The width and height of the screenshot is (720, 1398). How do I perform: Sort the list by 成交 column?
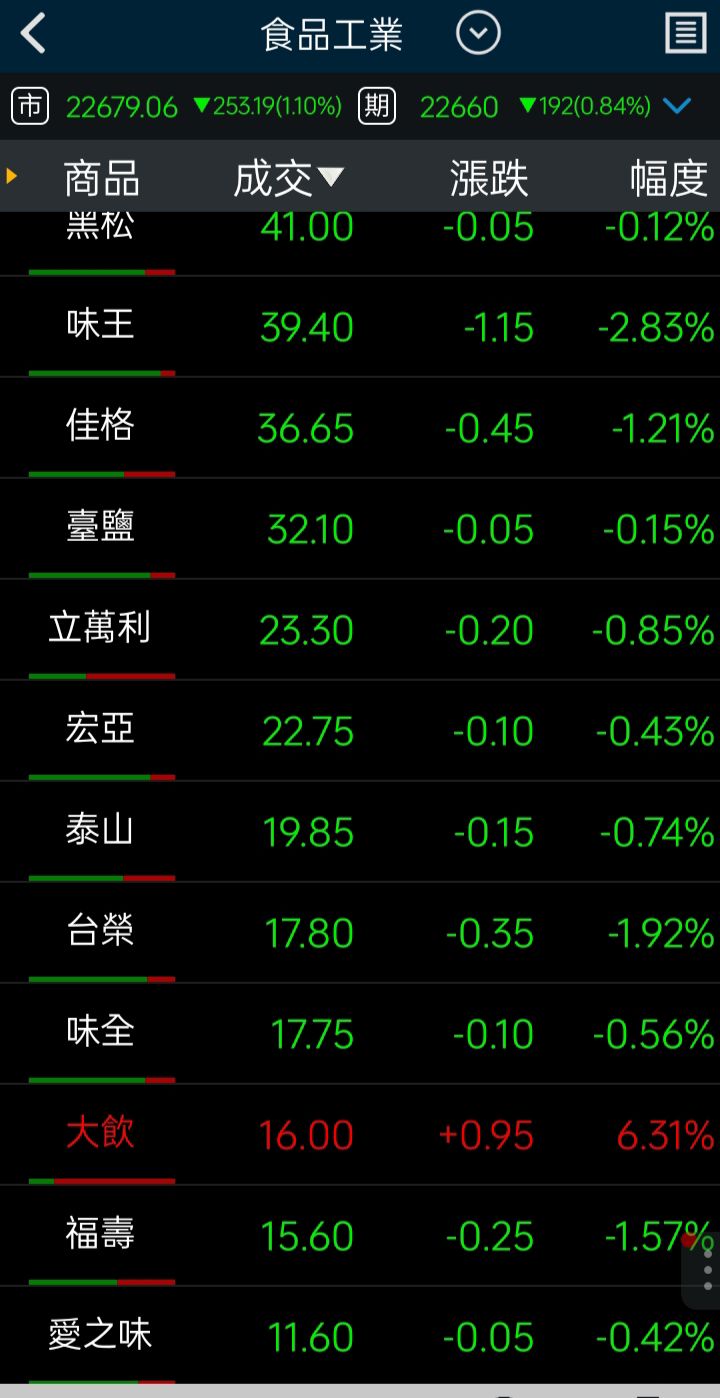288,179
